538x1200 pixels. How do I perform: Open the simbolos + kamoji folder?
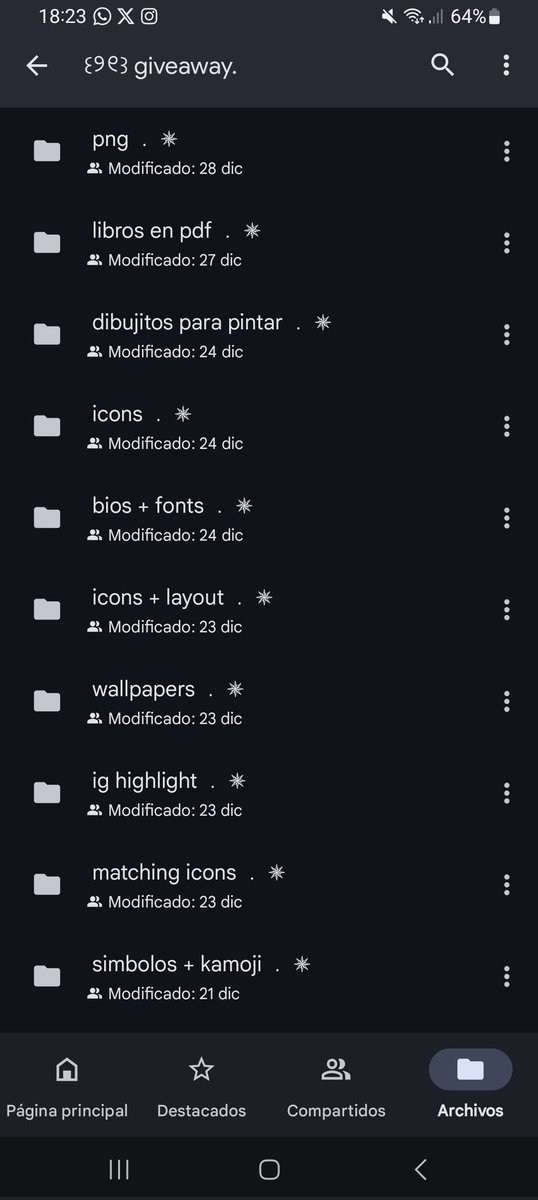pos(269,977)
